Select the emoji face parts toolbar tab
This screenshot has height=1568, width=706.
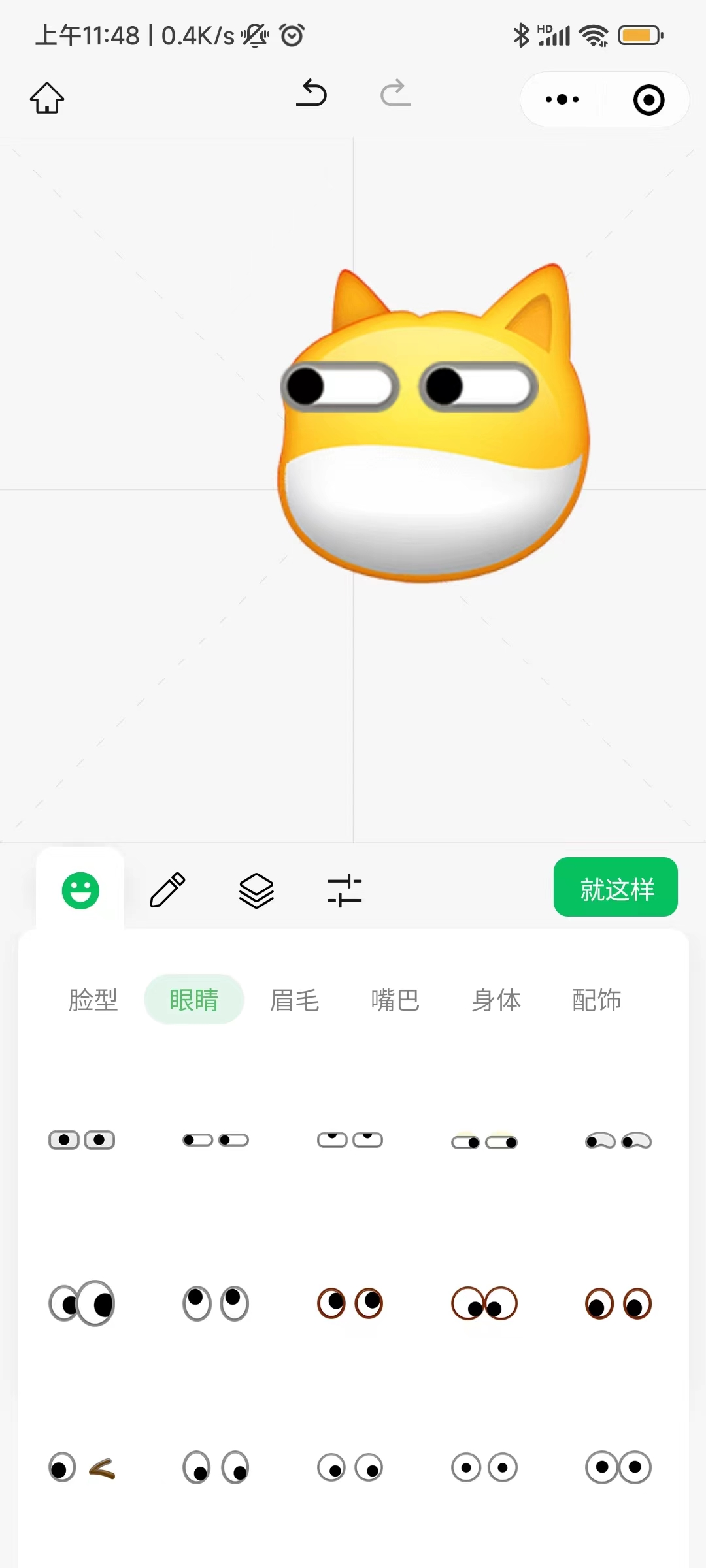pos(80,890)
